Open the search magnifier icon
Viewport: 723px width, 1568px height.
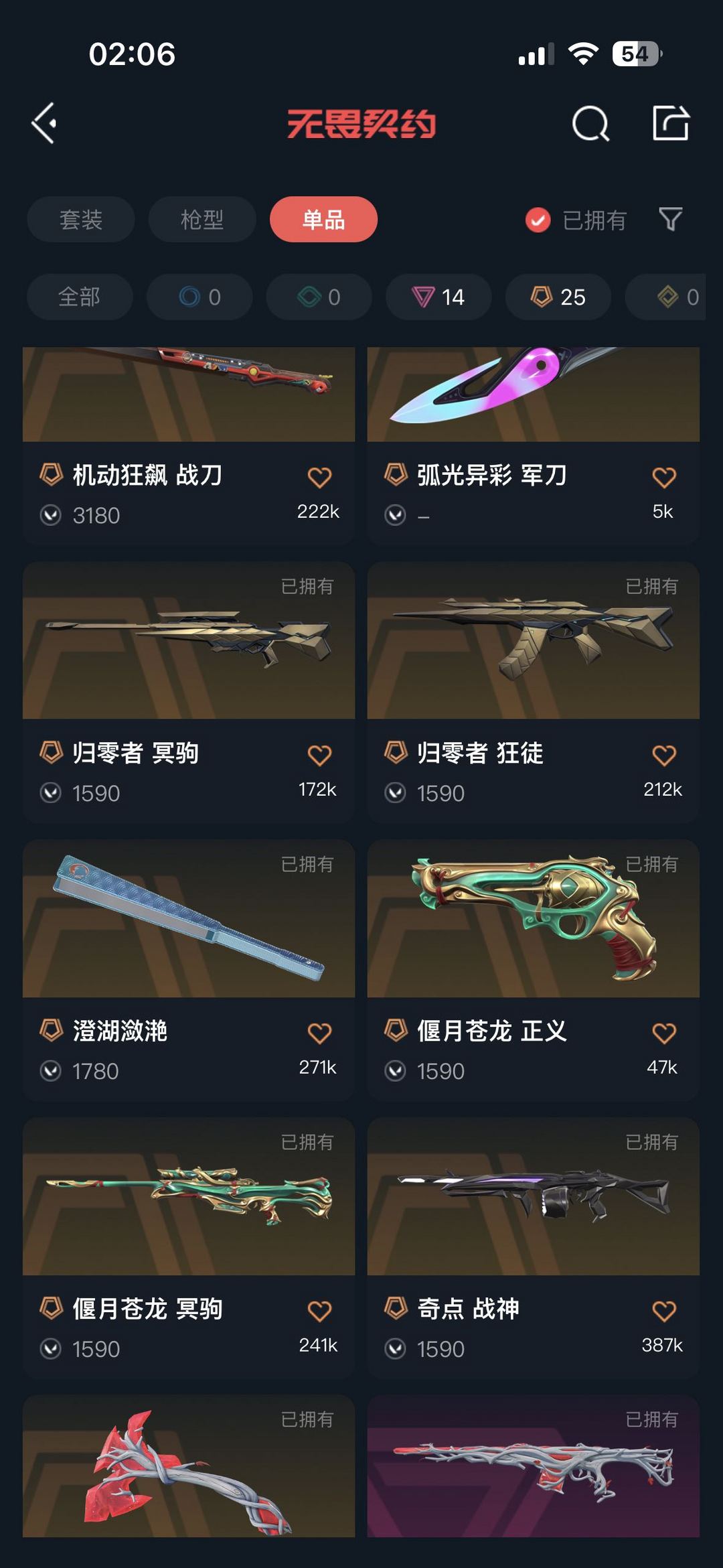coord(590,123)
